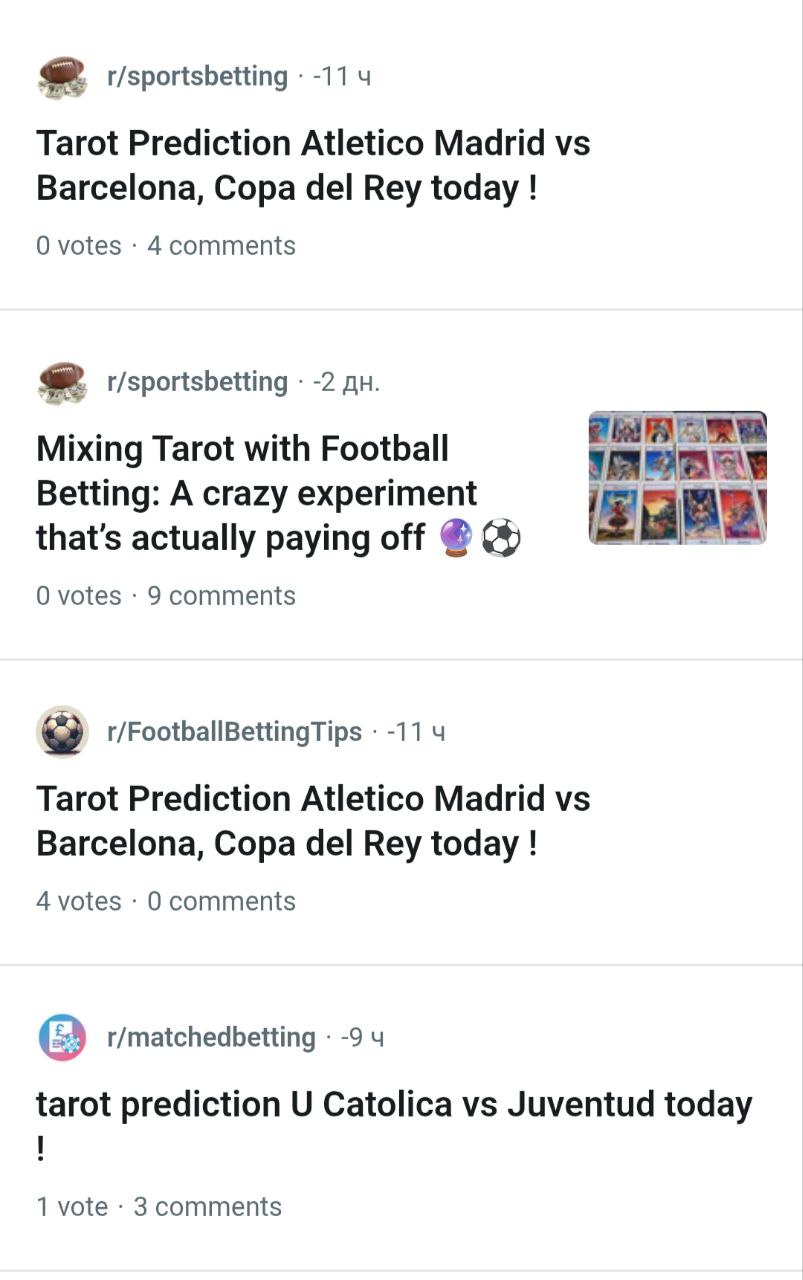This screenshot has height=1280, width=803.
Task: View the tarot cards thumbnail image
Action: point(677,478)
